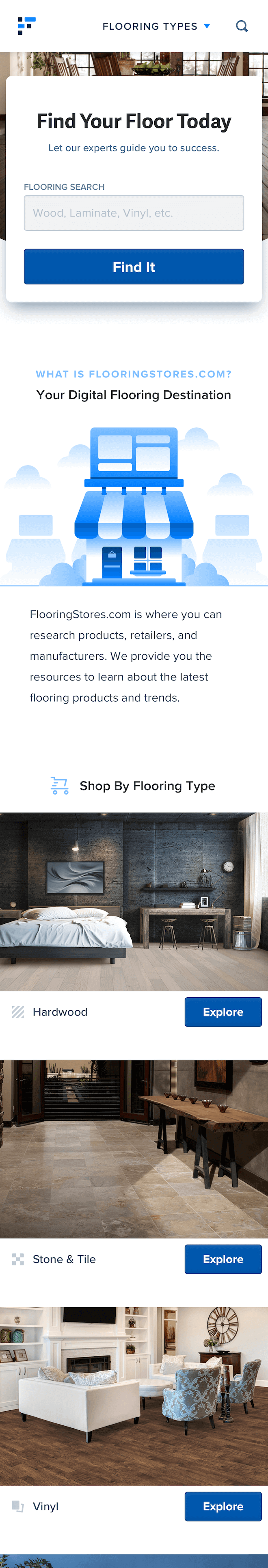This screenshot has width=268, height=1568.
Task: Tap the FlooringStores logo
Action: pyautogui.click(x=26, y=26)
